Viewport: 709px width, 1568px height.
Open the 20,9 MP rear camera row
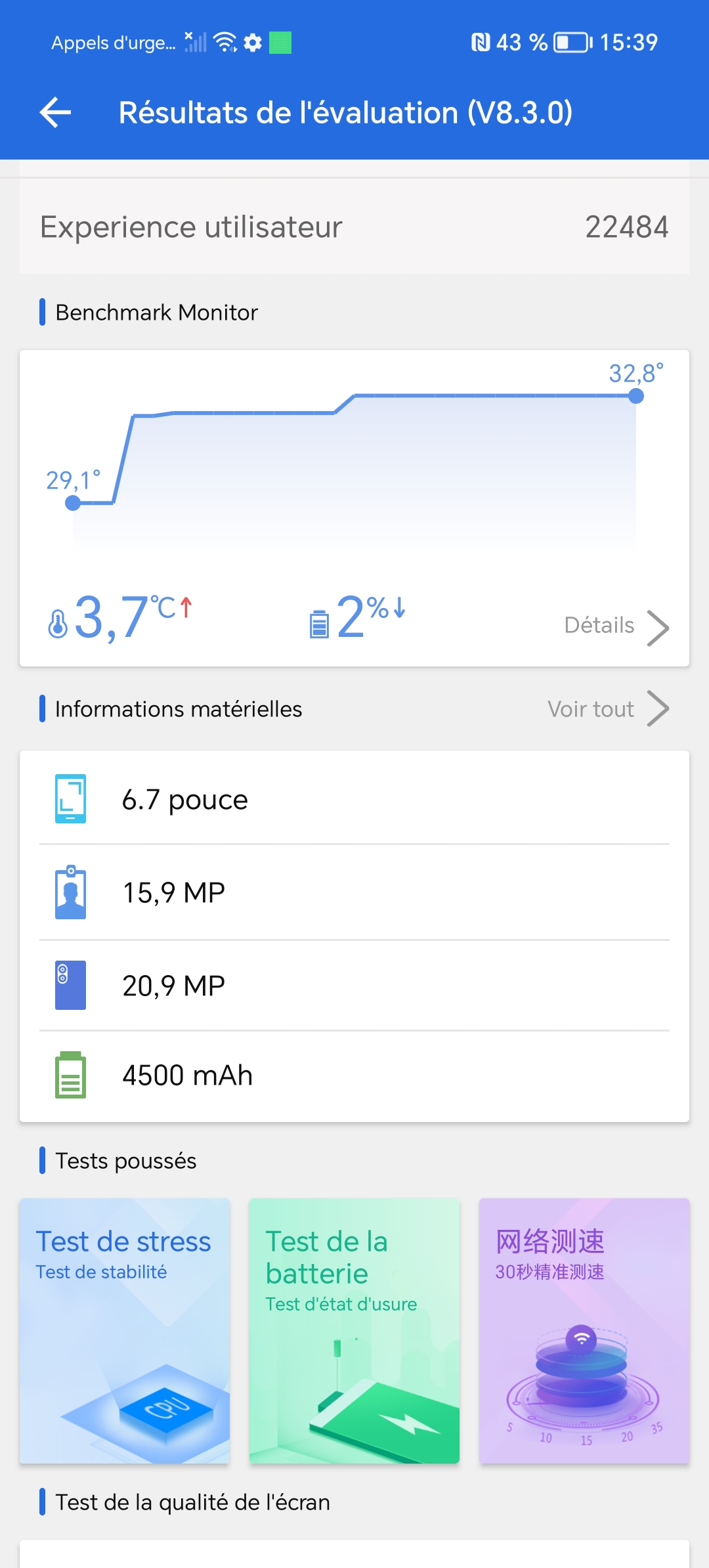354,985
